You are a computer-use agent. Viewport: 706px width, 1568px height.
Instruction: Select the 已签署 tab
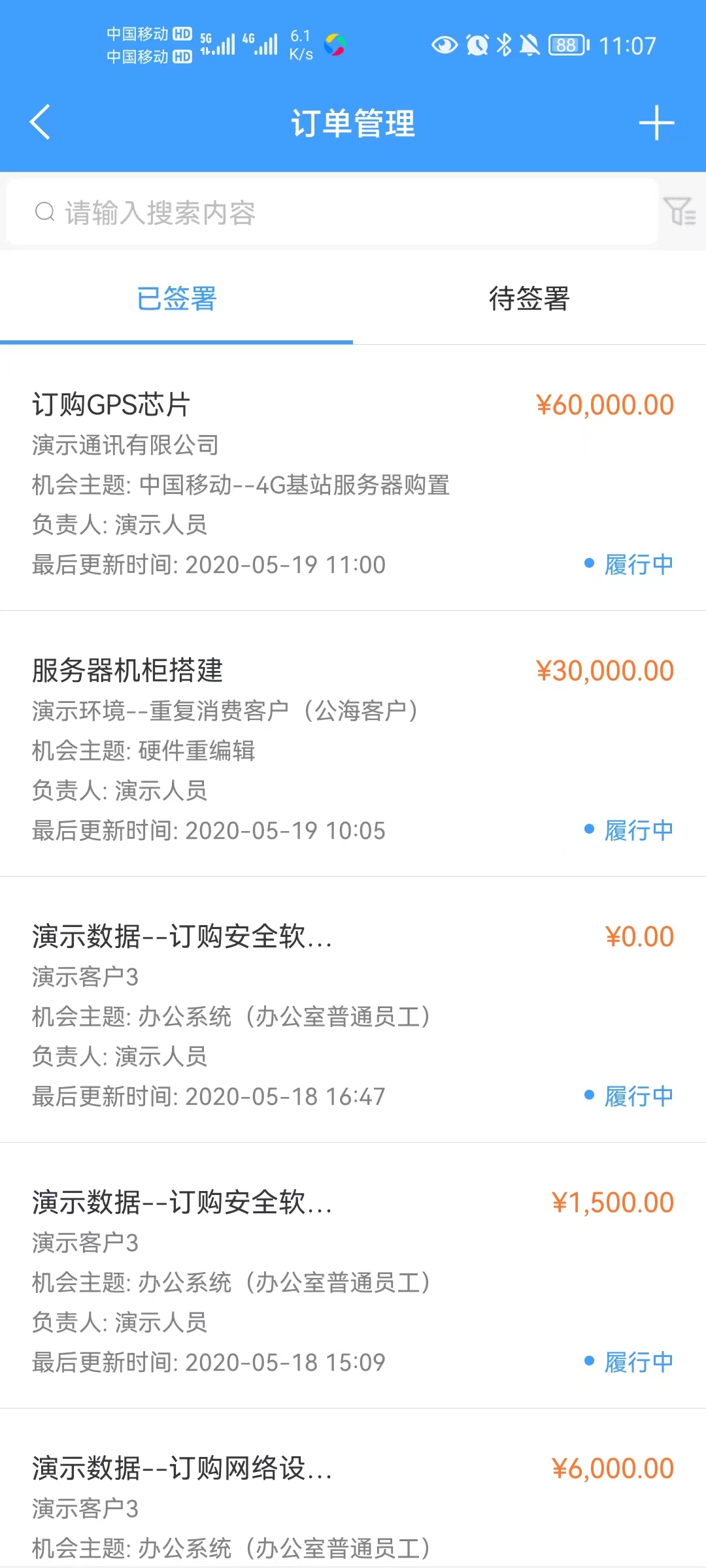click(176, 299)
